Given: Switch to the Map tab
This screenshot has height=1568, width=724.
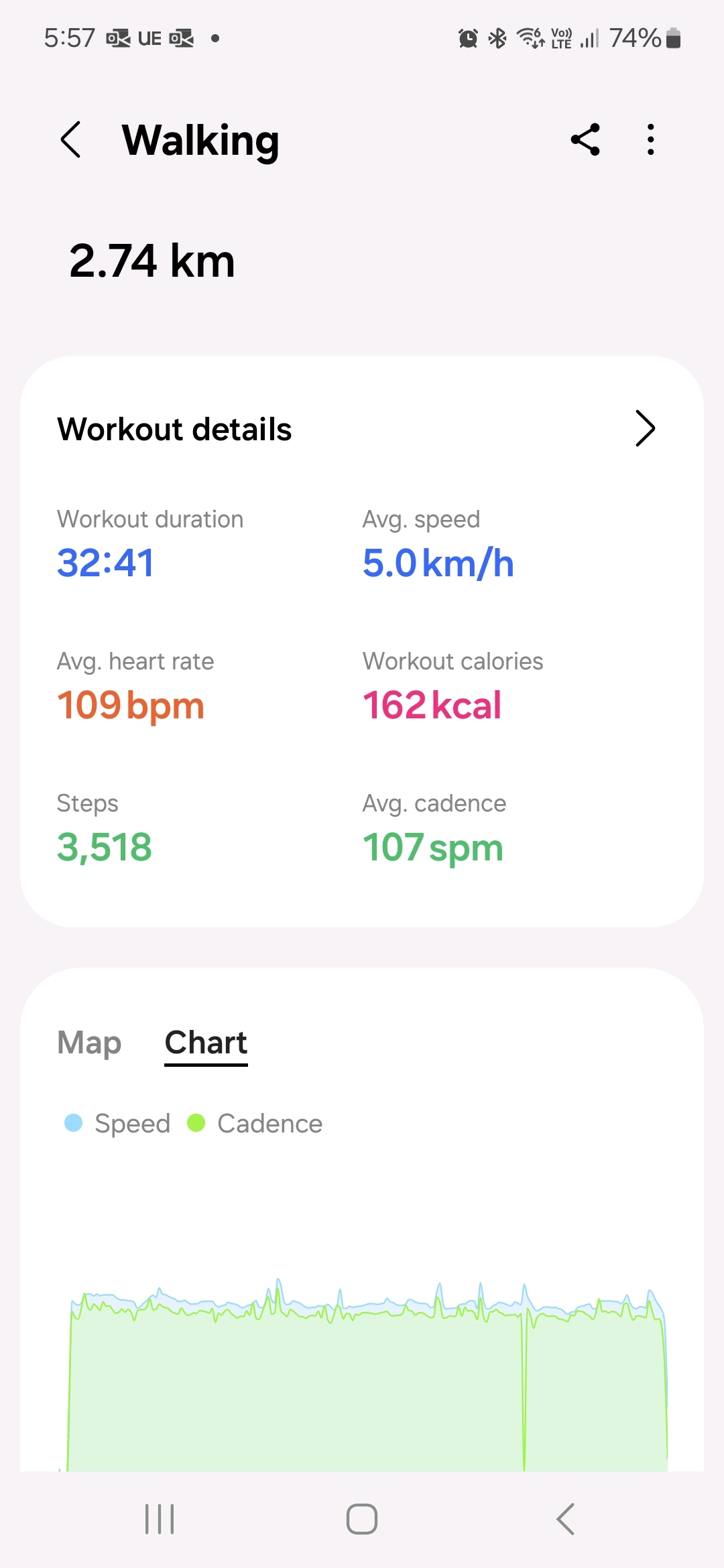Looking at the screenshot, I should [89, 1043].
